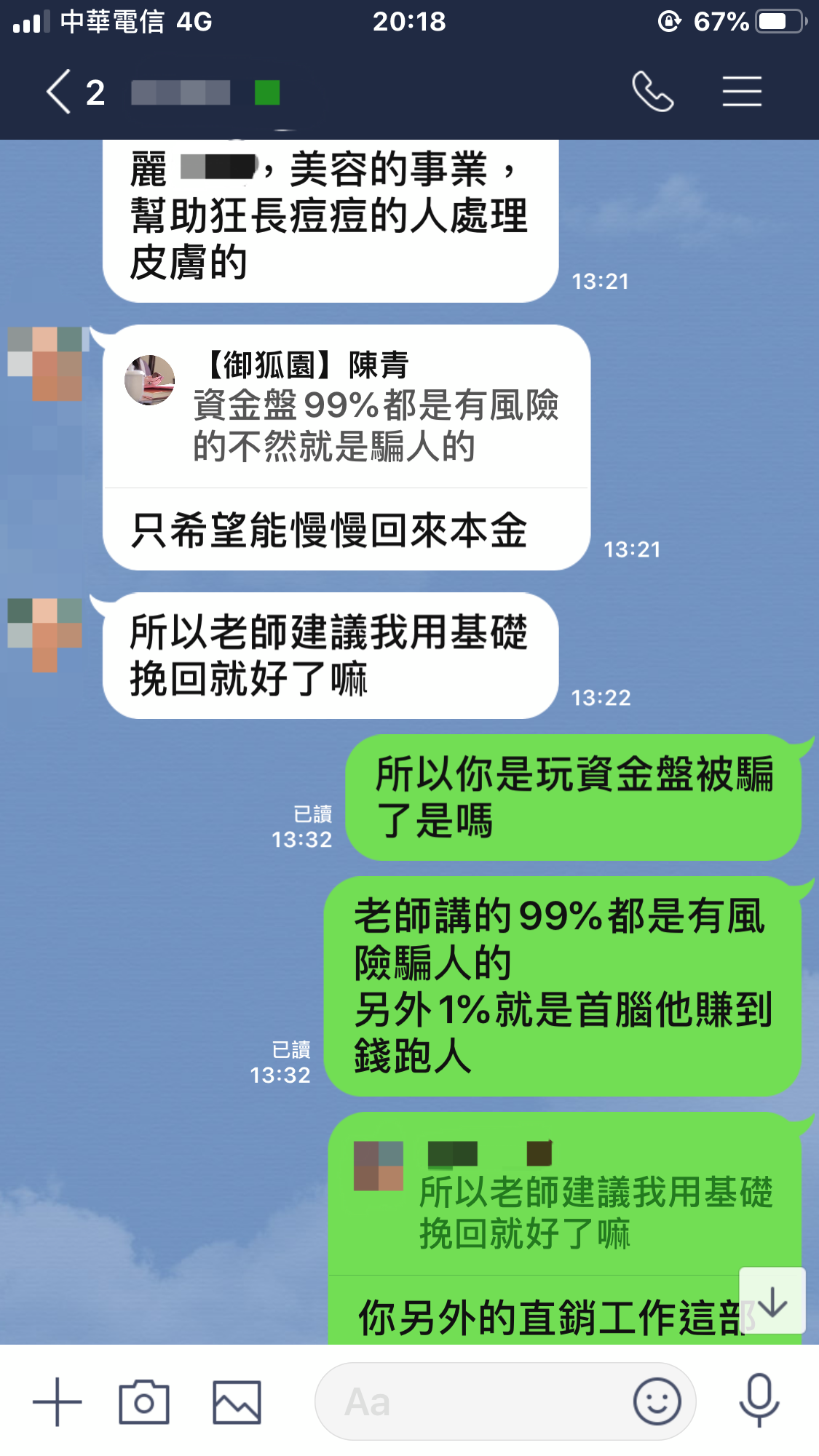Screen dimensions: 819x1456
Task: Record a voice message with microphone
Action: coord(759,1400)
